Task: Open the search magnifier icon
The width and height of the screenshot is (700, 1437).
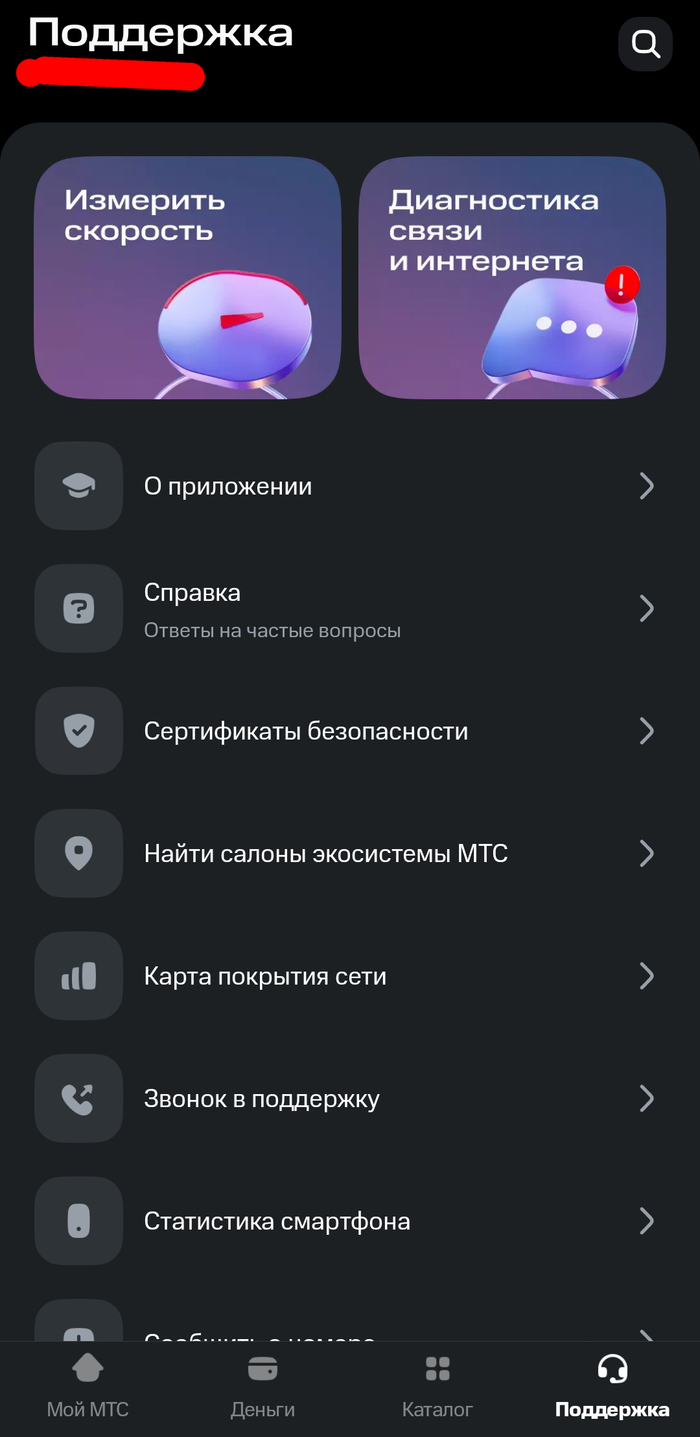Action: [x=645, y=44]
